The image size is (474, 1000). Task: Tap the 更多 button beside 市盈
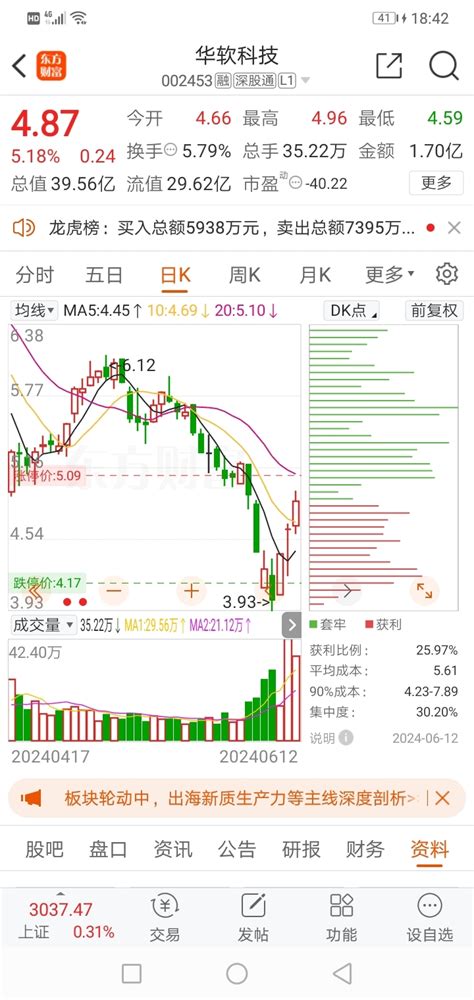coord(436,183)
